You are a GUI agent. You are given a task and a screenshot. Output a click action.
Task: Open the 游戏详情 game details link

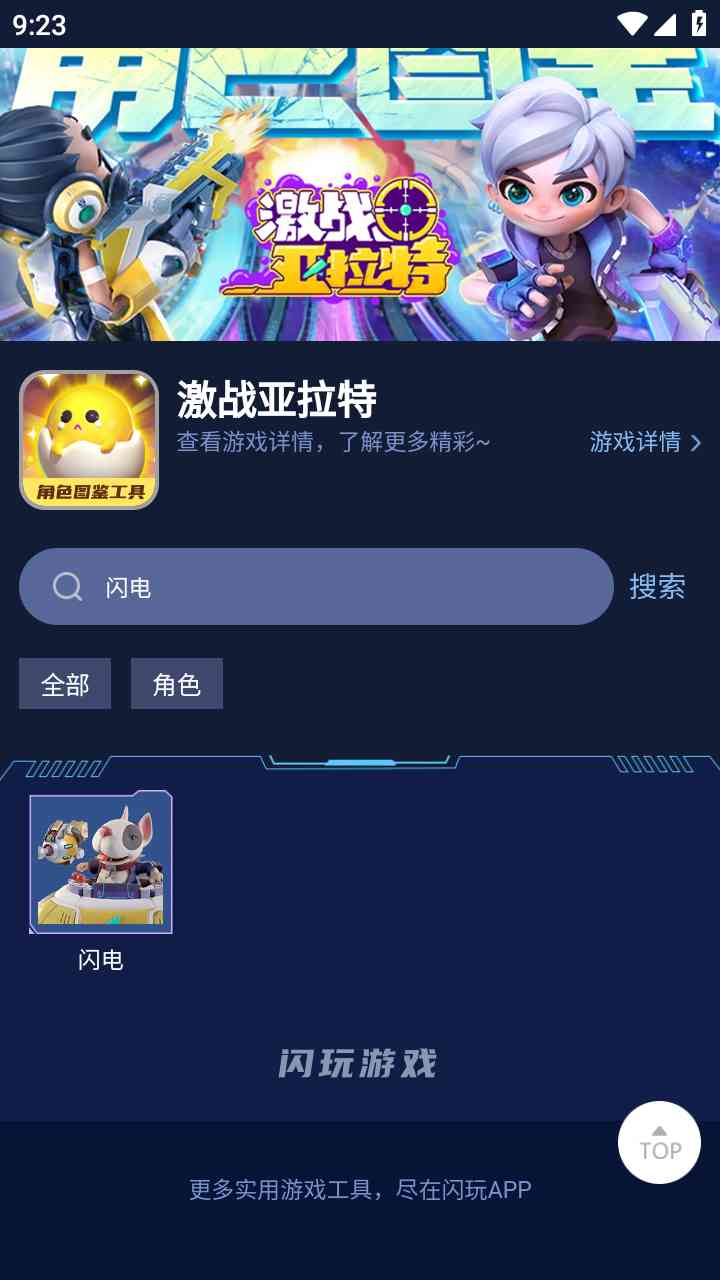[645, 442]
